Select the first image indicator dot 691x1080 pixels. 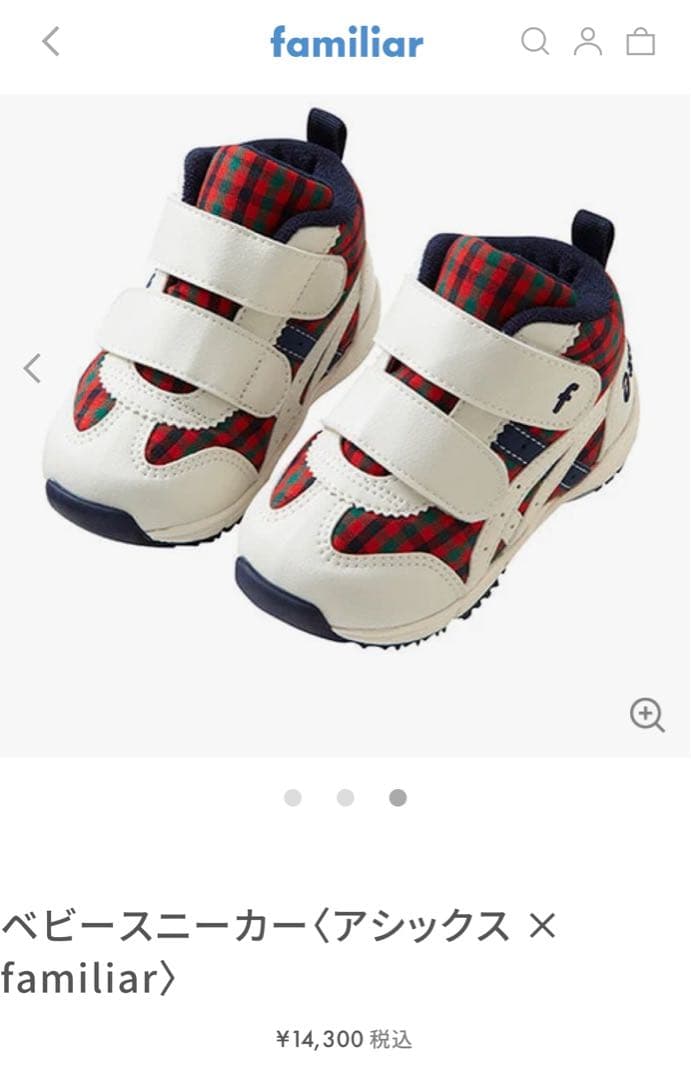coord(293,798)
